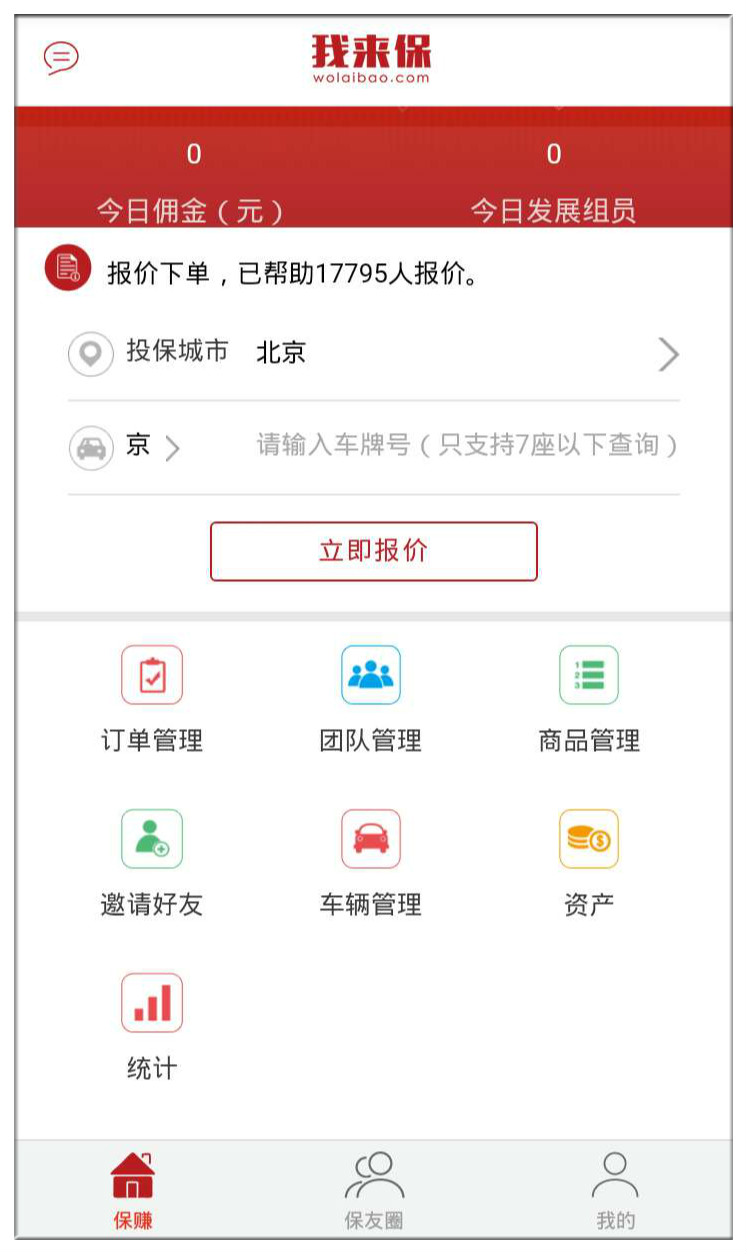Viewport: 747px width, 1254px height.
Task: Open the messages icon at top left
Action: point(61,58)
